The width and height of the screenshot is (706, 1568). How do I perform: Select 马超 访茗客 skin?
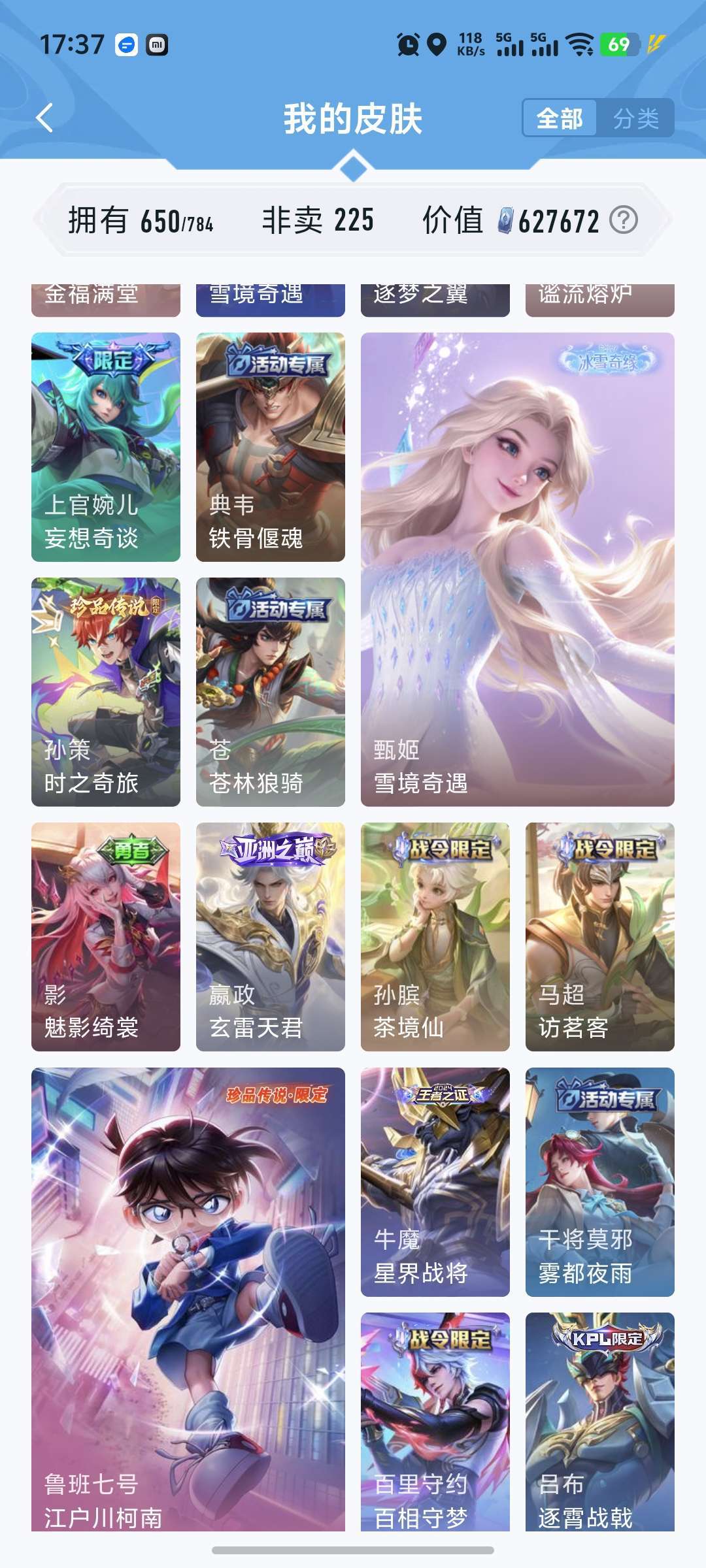600,936
